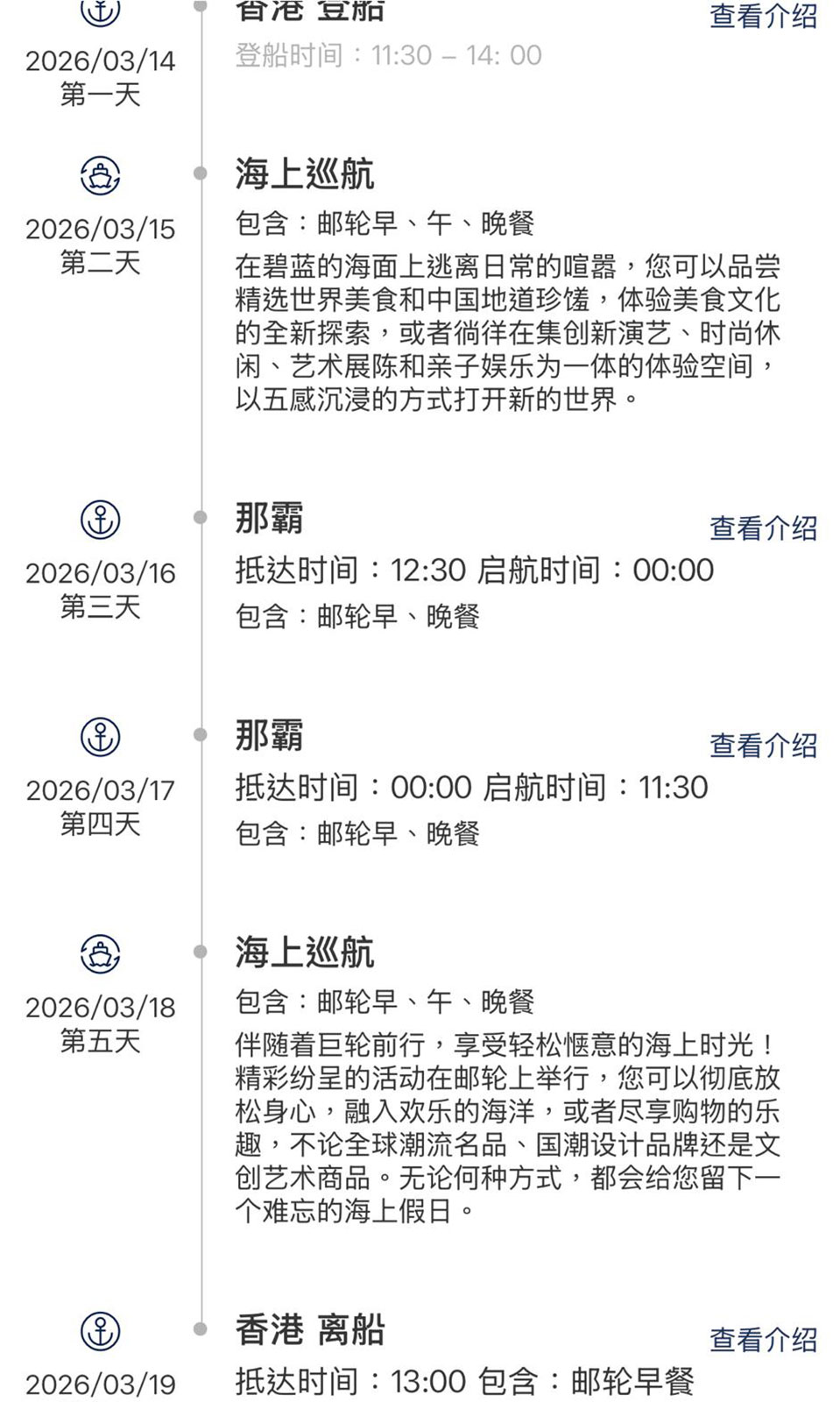Open 查看介绍 for 那霸 on 2026/03/17
The image size is (840, 1402).
pos(762,745)
